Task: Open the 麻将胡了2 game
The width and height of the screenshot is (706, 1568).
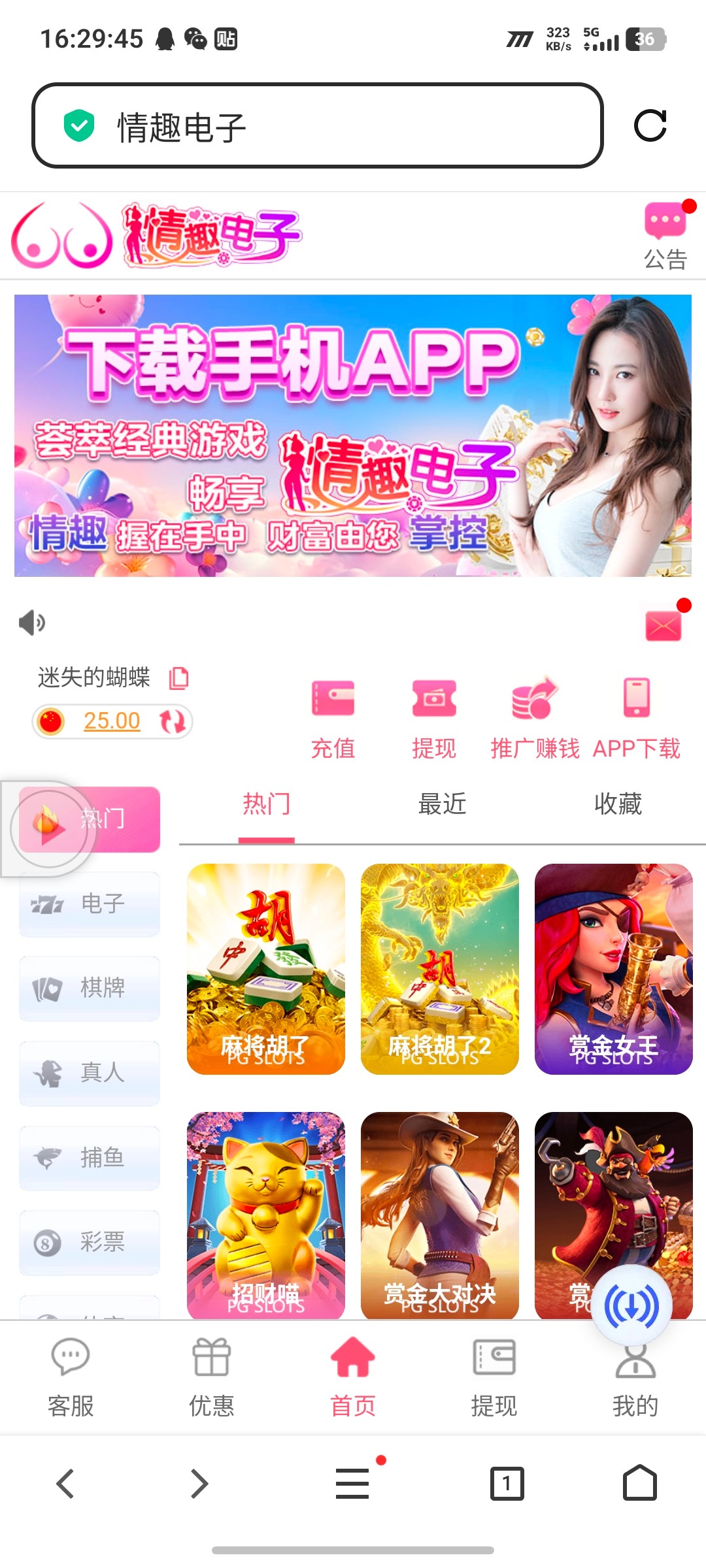Action: [439, 969]
